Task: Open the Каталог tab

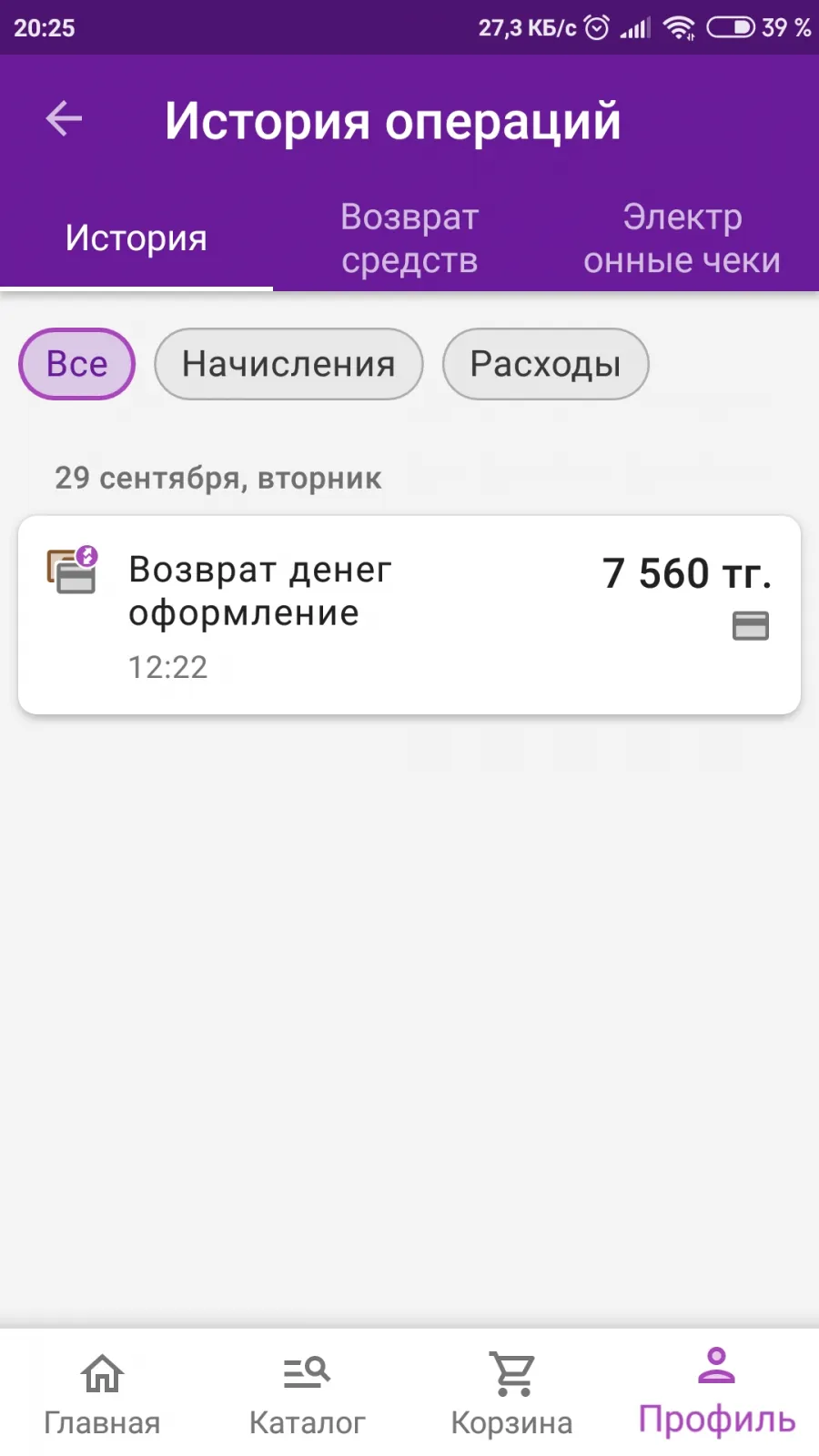Action: [307, 1394]
